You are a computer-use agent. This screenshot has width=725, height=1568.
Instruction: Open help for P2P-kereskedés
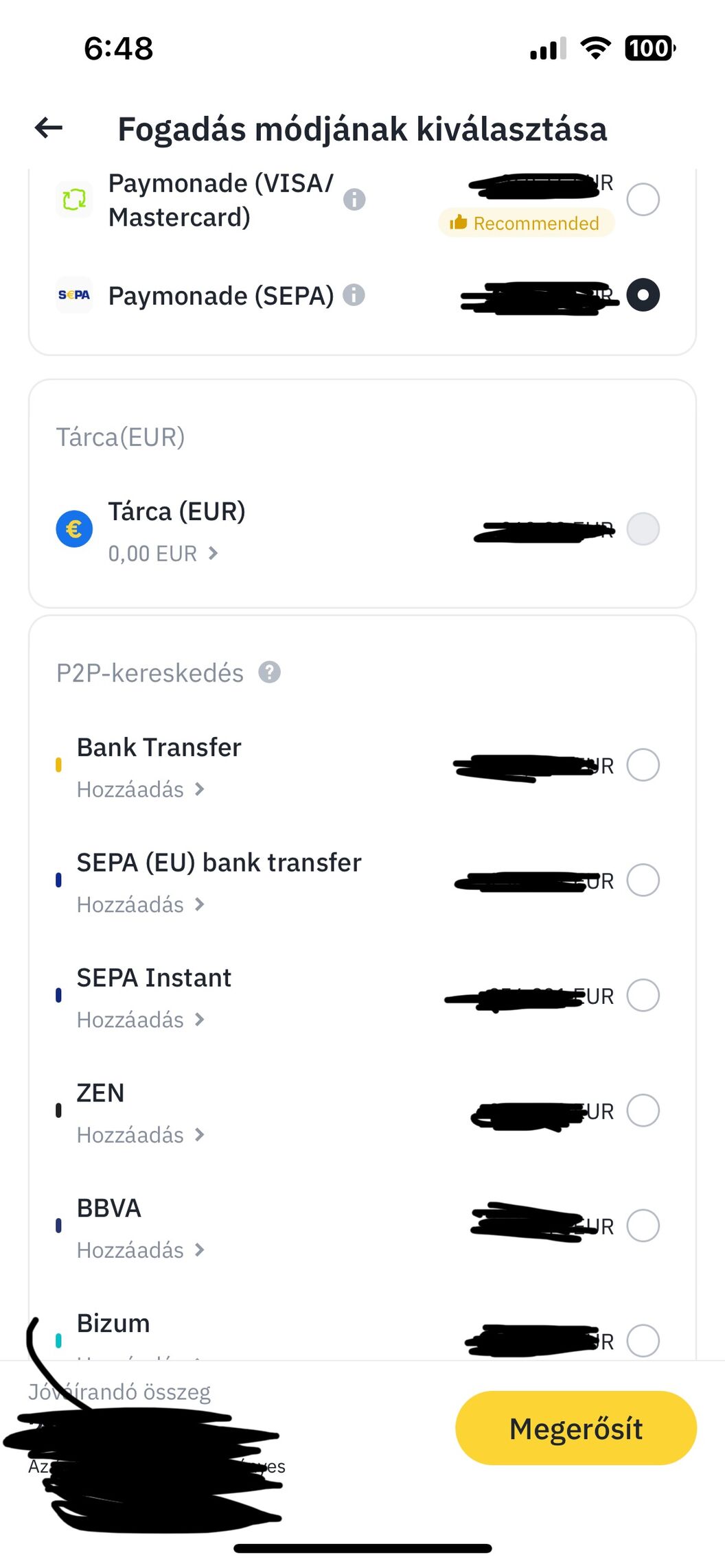tap(270, 672)
